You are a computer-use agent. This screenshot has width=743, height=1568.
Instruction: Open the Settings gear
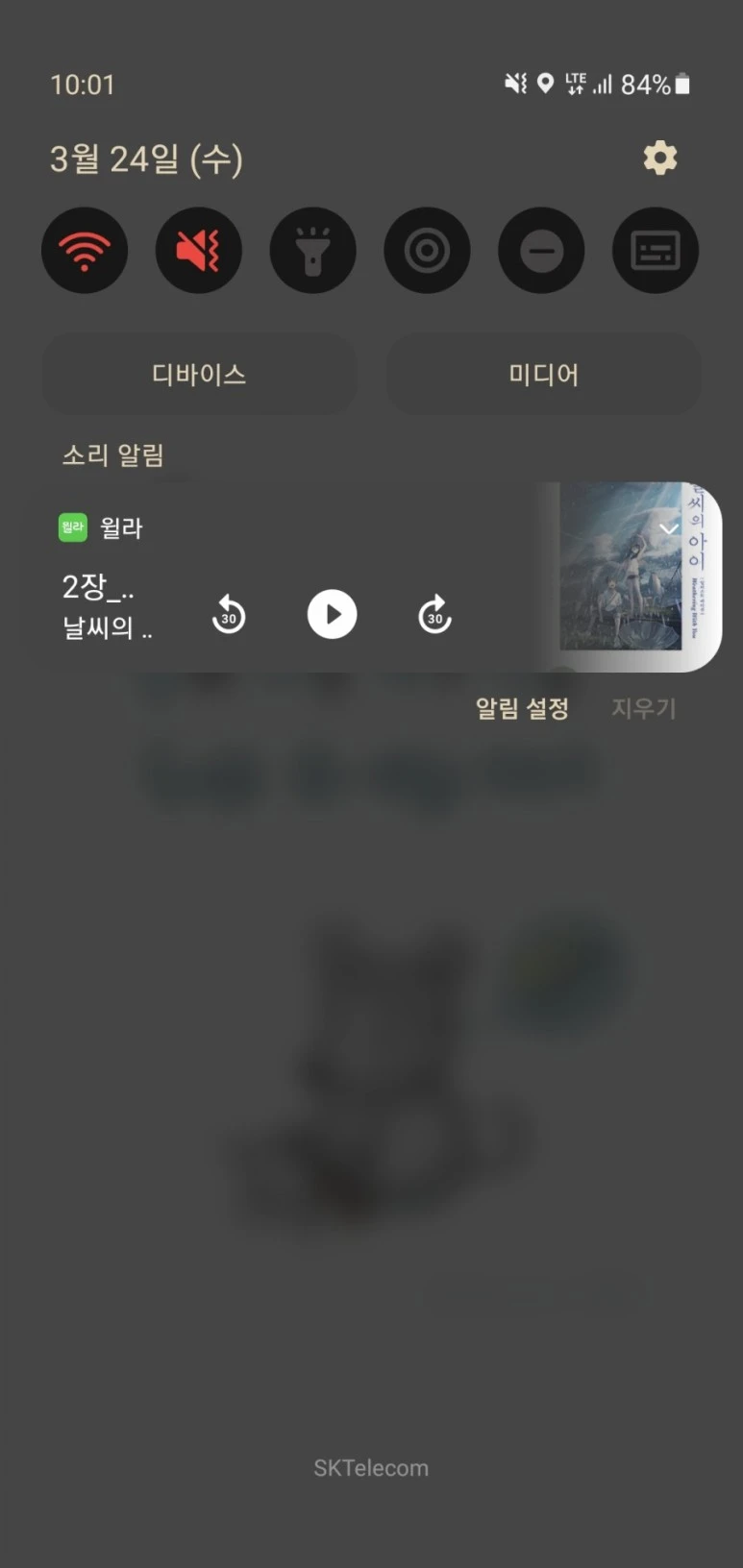pyautogui.click(x=658, y=158)
